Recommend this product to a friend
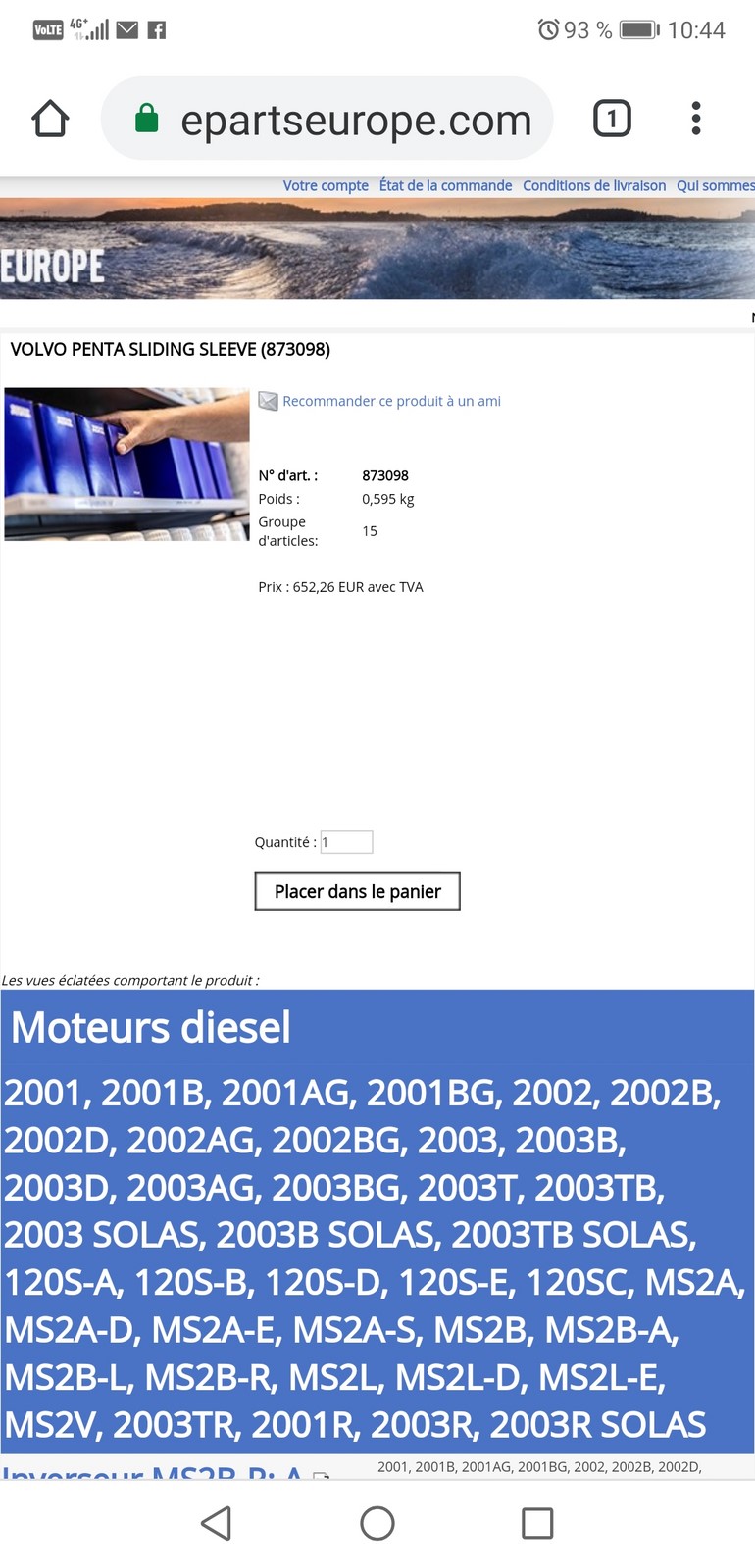This screenshot has height=1568, width=755. click(x=390, y=401)
